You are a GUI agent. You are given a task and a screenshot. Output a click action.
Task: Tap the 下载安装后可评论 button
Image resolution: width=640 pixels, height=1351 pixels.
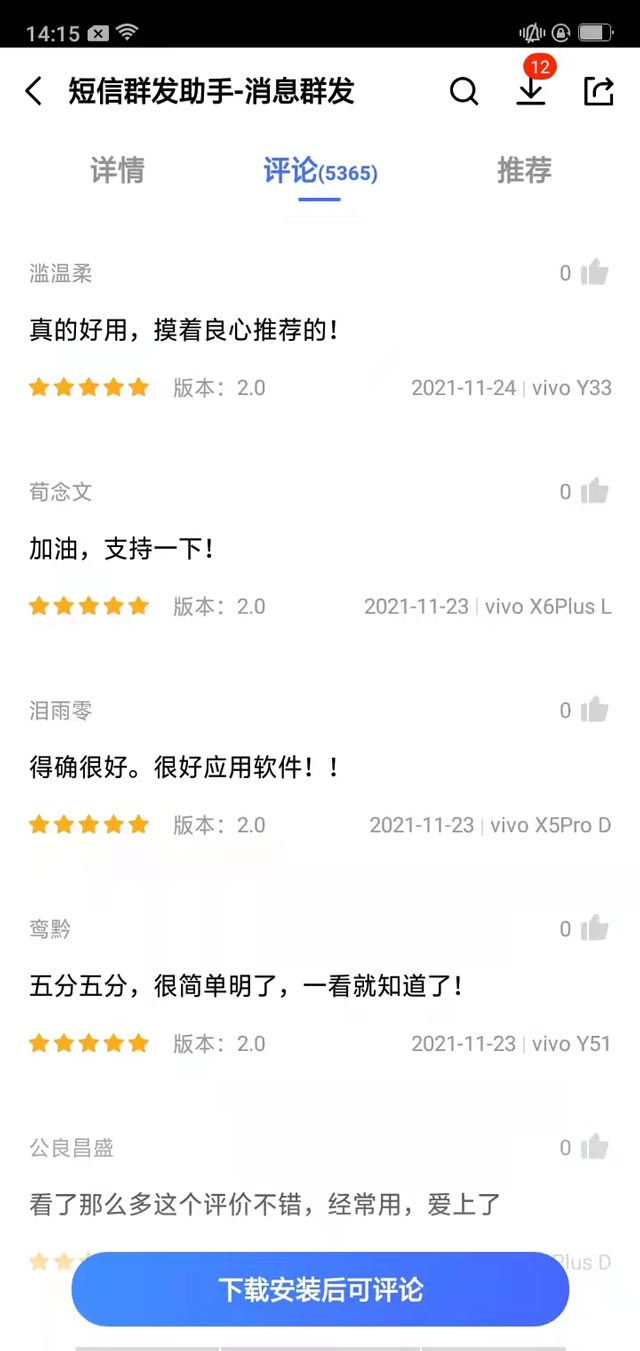tap(320, 1289)
